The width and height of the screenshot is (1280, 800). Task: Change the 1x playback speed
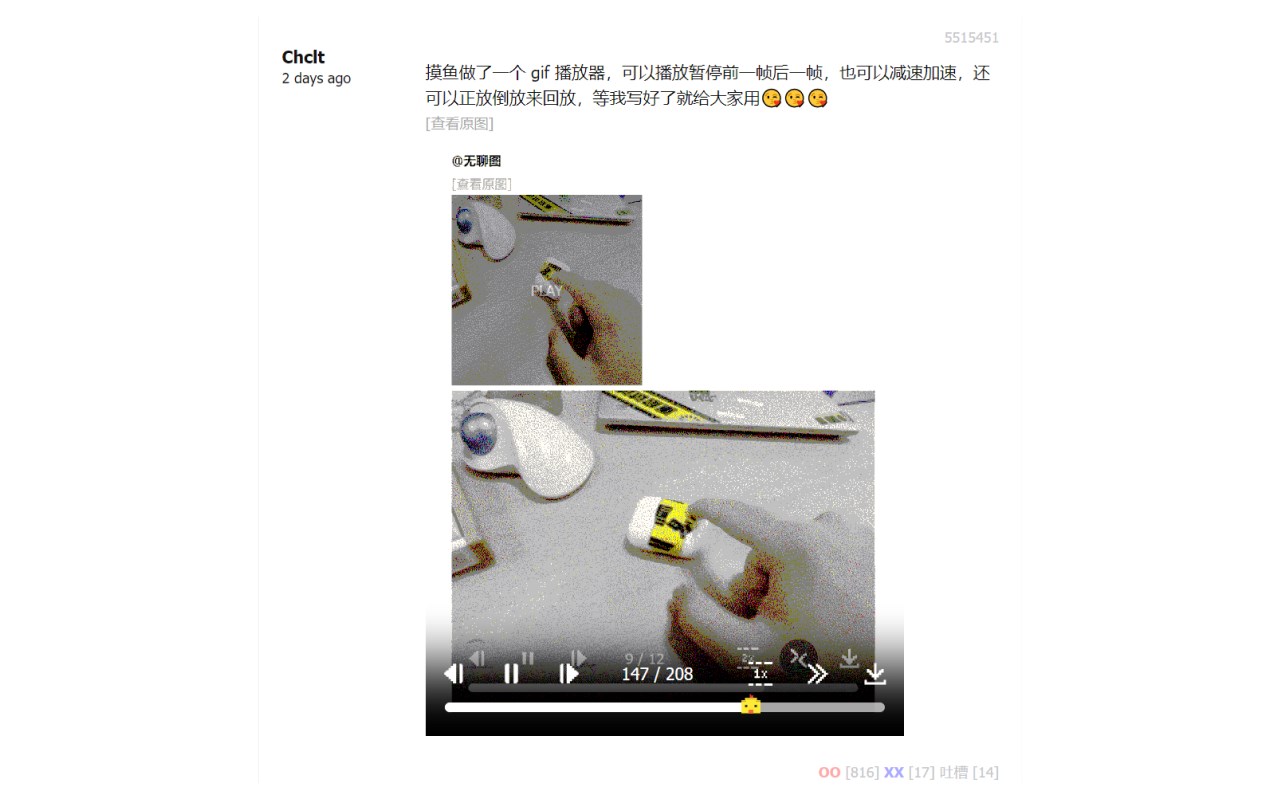click(760, 674)
